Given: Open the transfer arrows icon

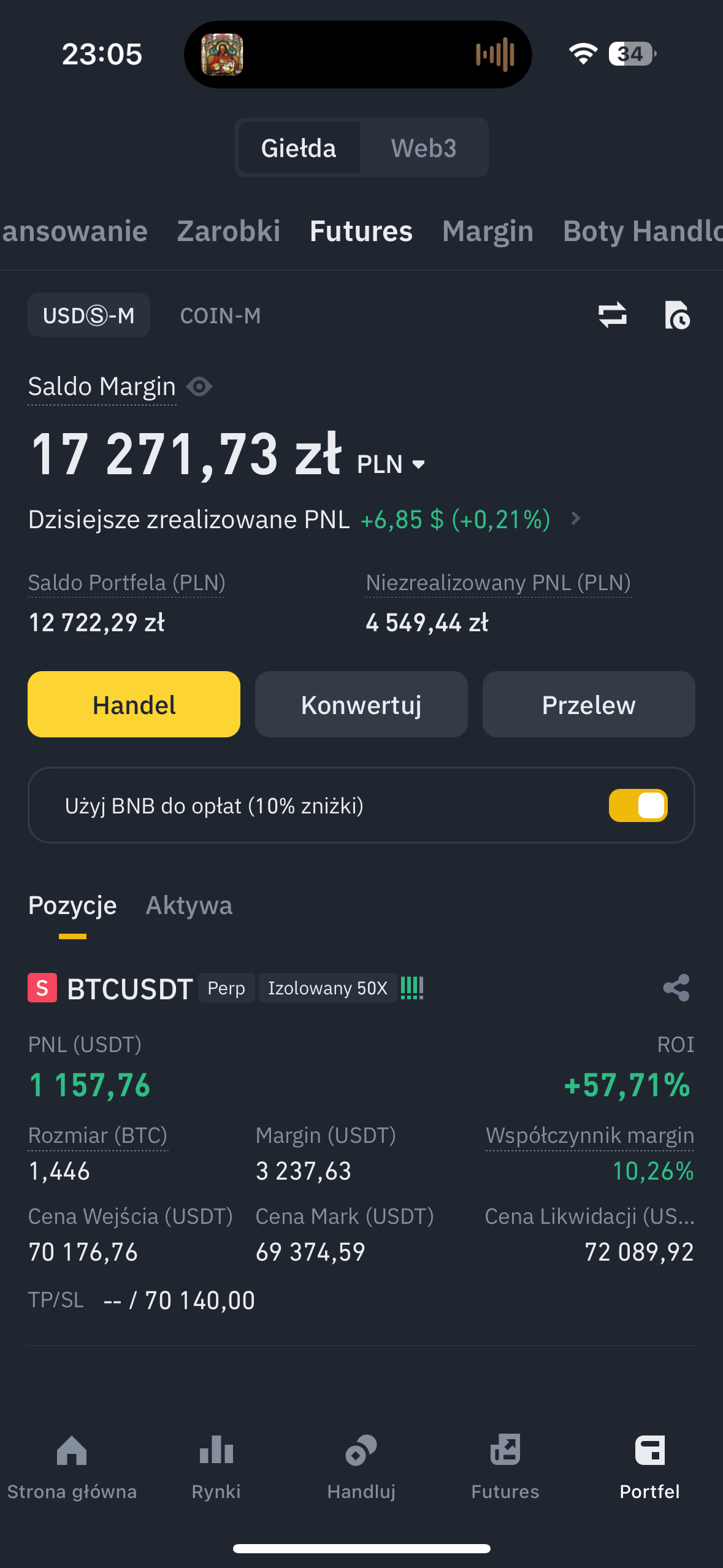Looking at the screenshot, I should pos(612,315).
